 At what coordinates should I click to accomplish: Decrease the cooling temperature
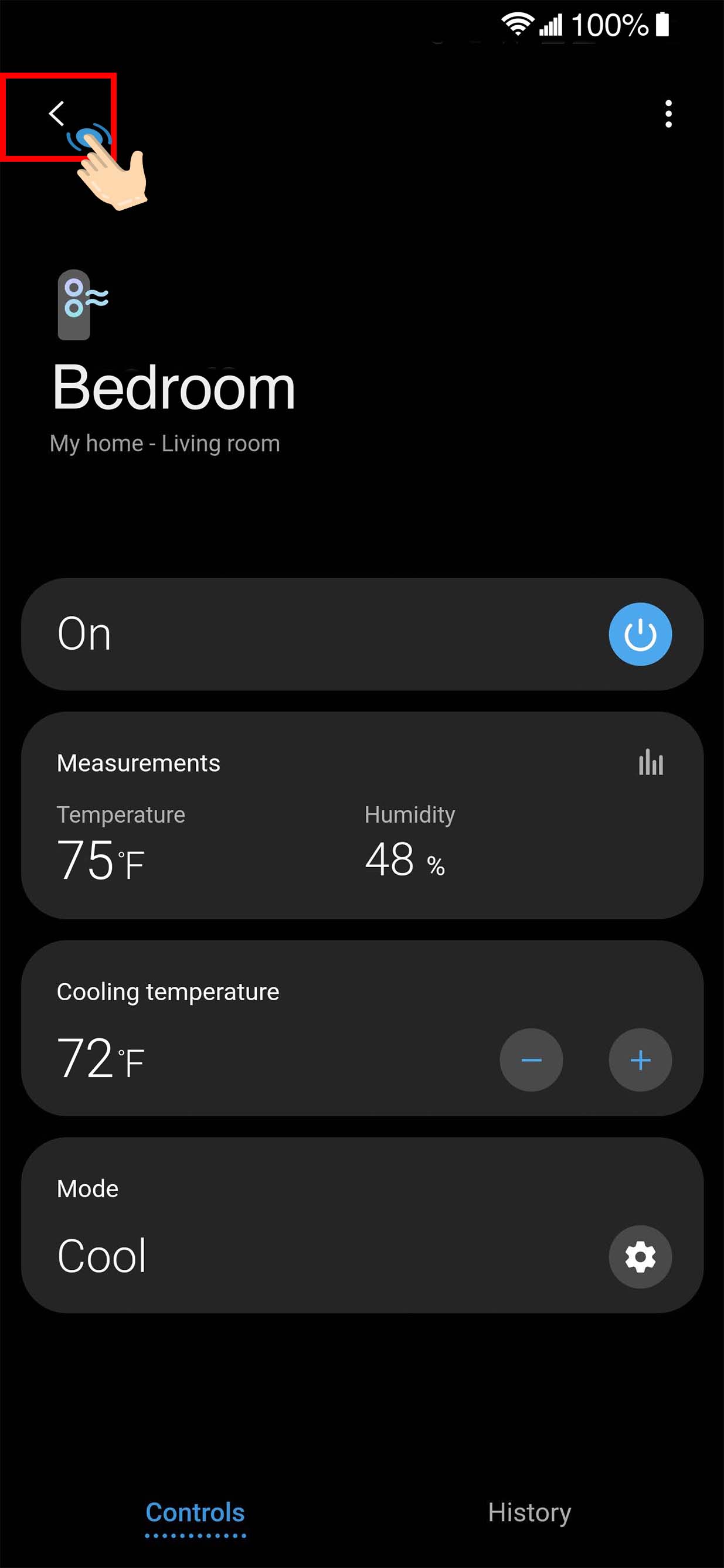click(531, 1060)
